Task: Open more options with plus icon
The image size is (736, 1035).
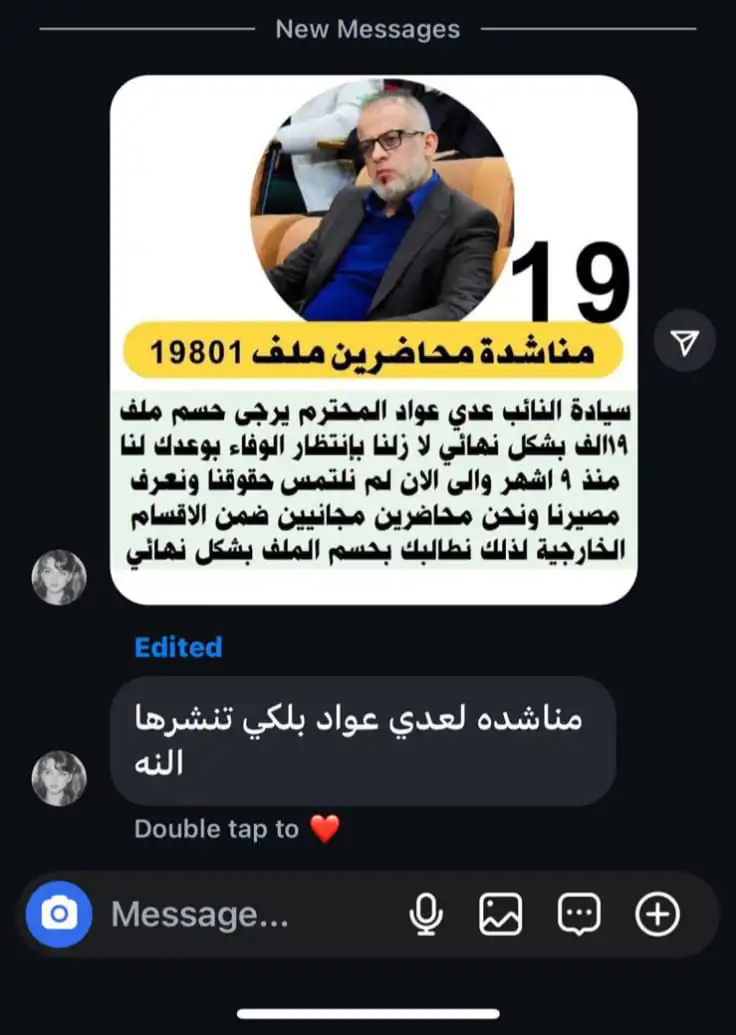Action: click(657, 914)
